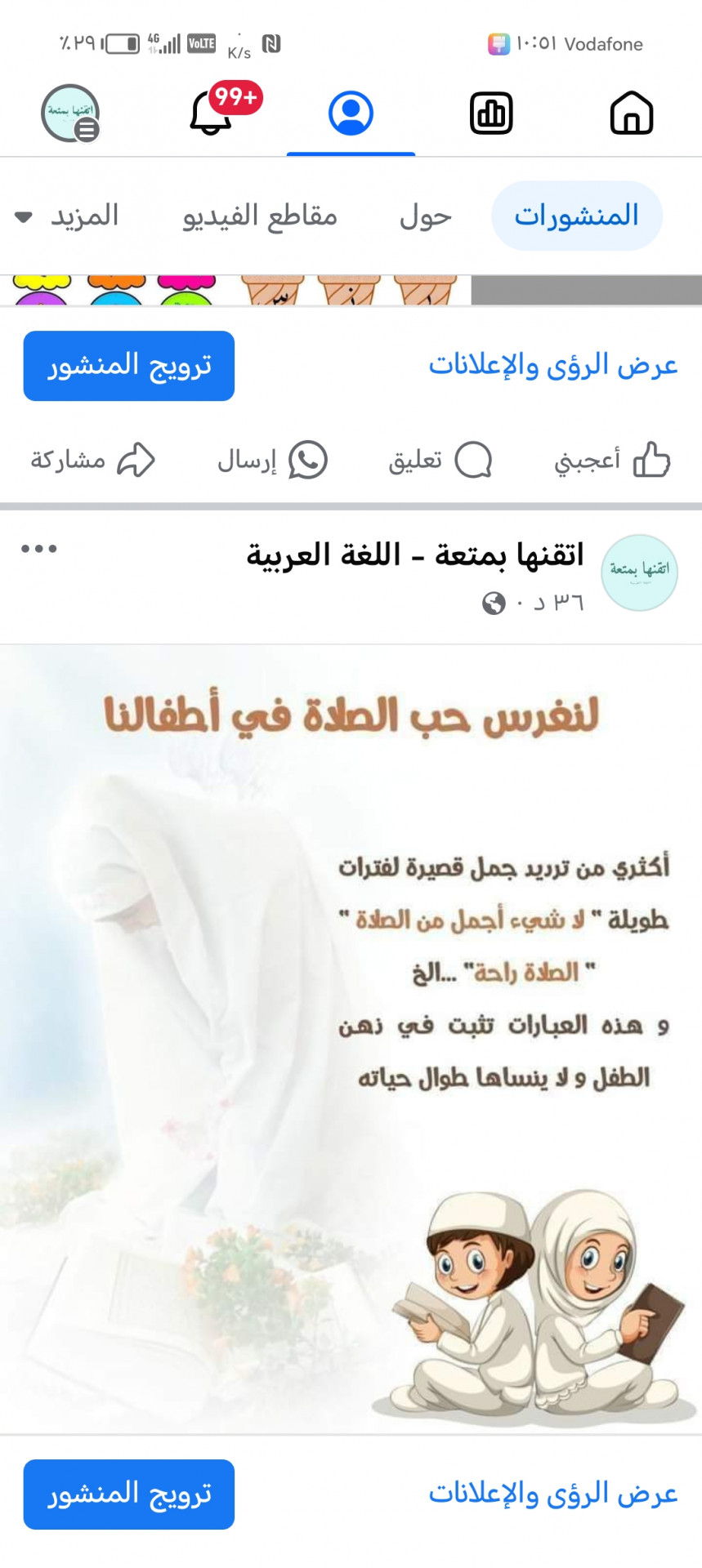Expand the المزيد dropdown

coord(67,216)
